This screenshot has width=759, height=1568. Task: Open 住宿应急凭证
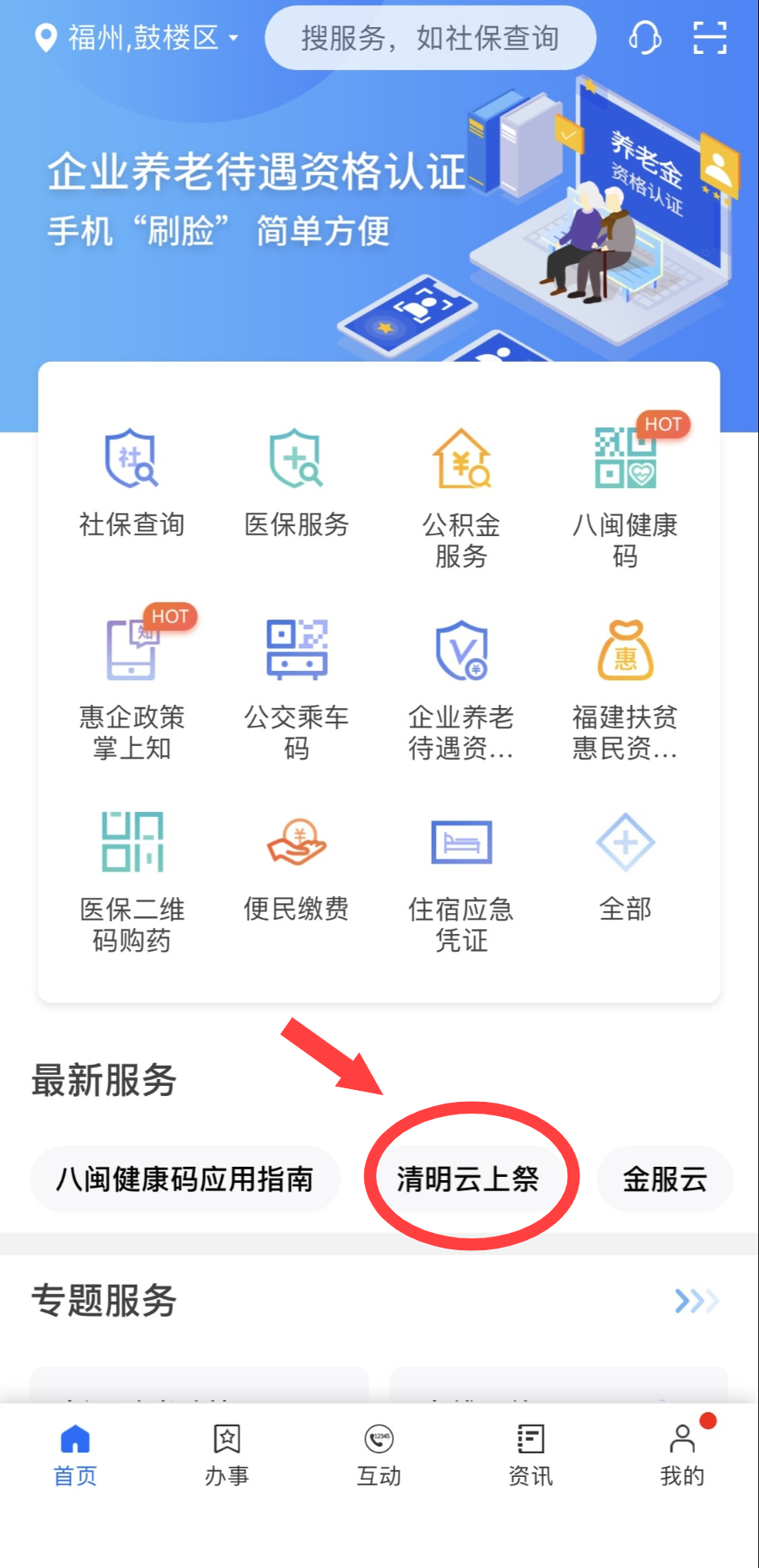[460, 881]
